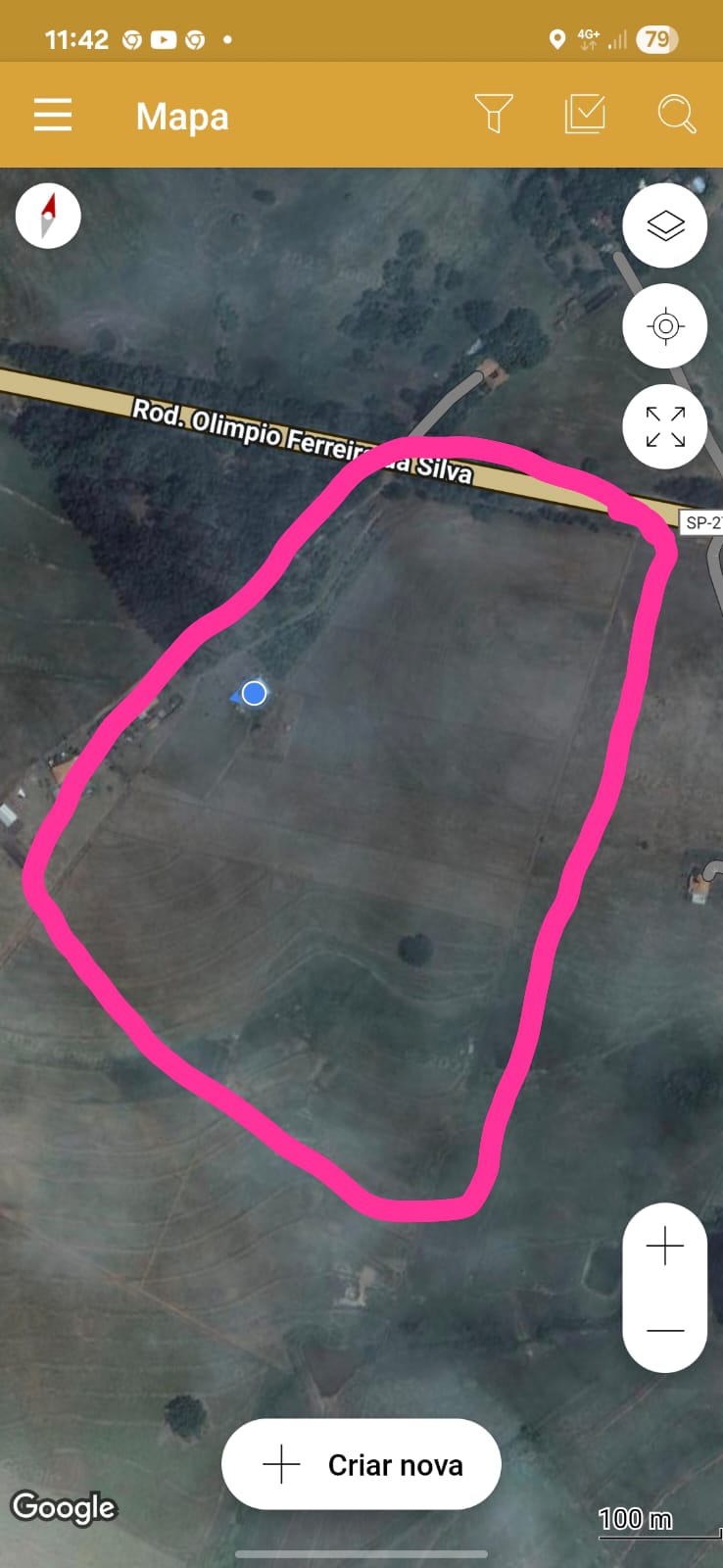The height and width of the screenshot is (1568, 723).
Task: Open the checklist selection icon
Action: point(585,114)
